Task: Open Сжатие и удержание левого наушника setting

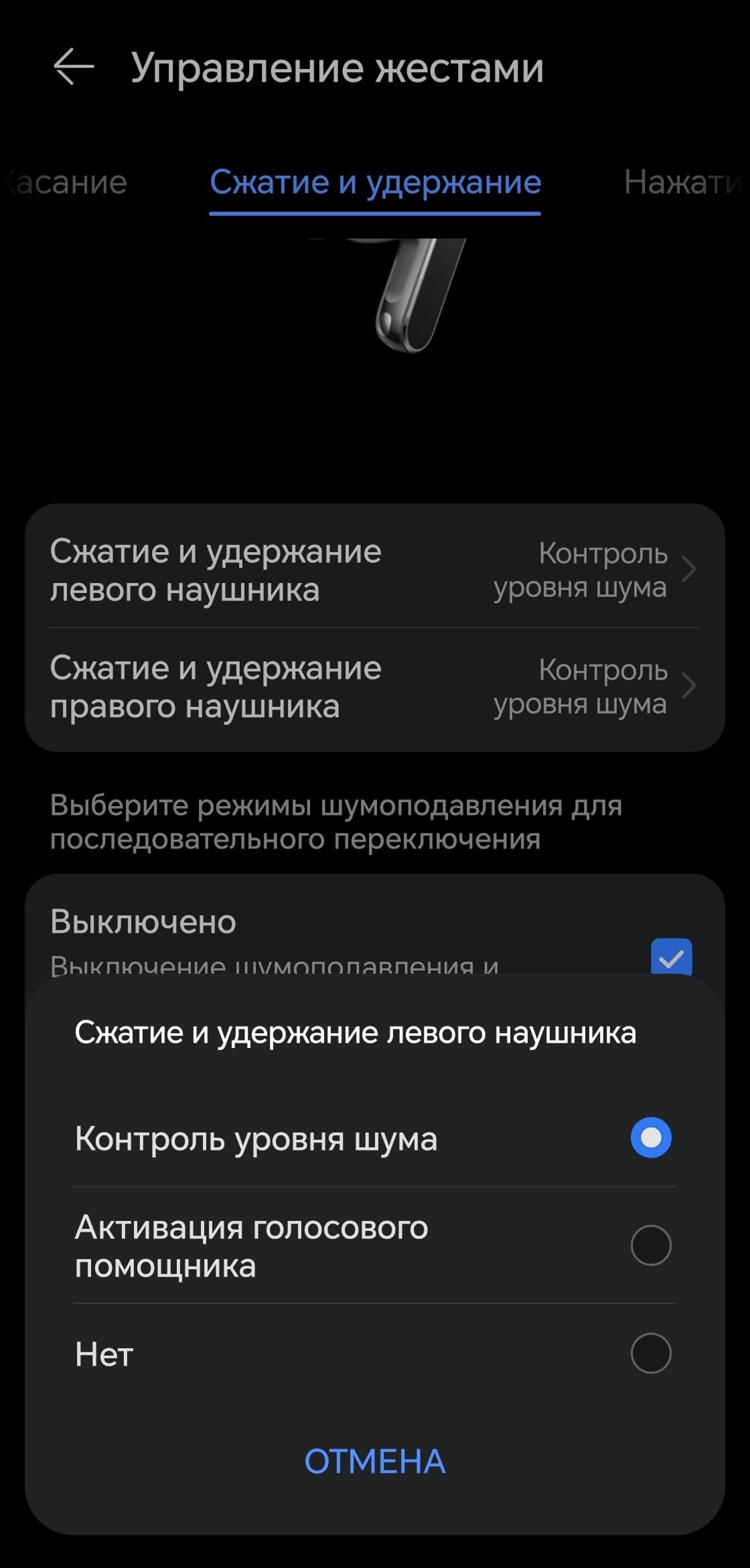Action: pos(374,570)
